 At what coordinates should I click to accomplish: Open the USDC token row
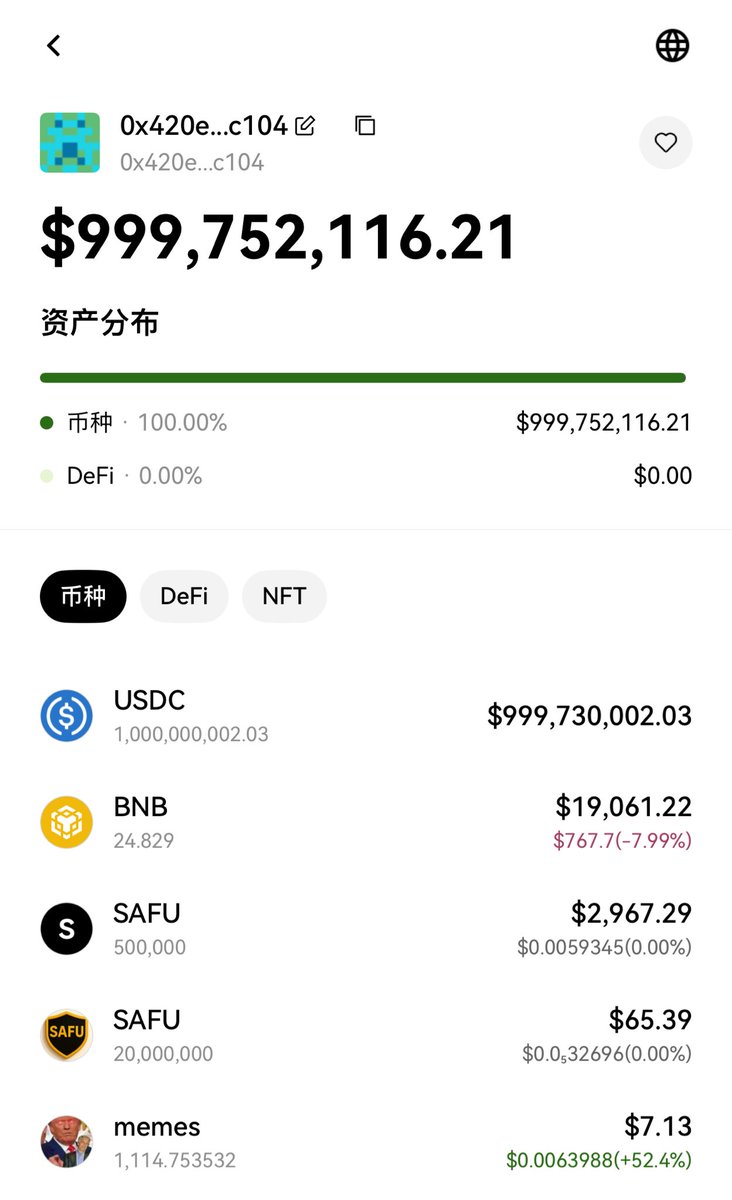[366, 716]
